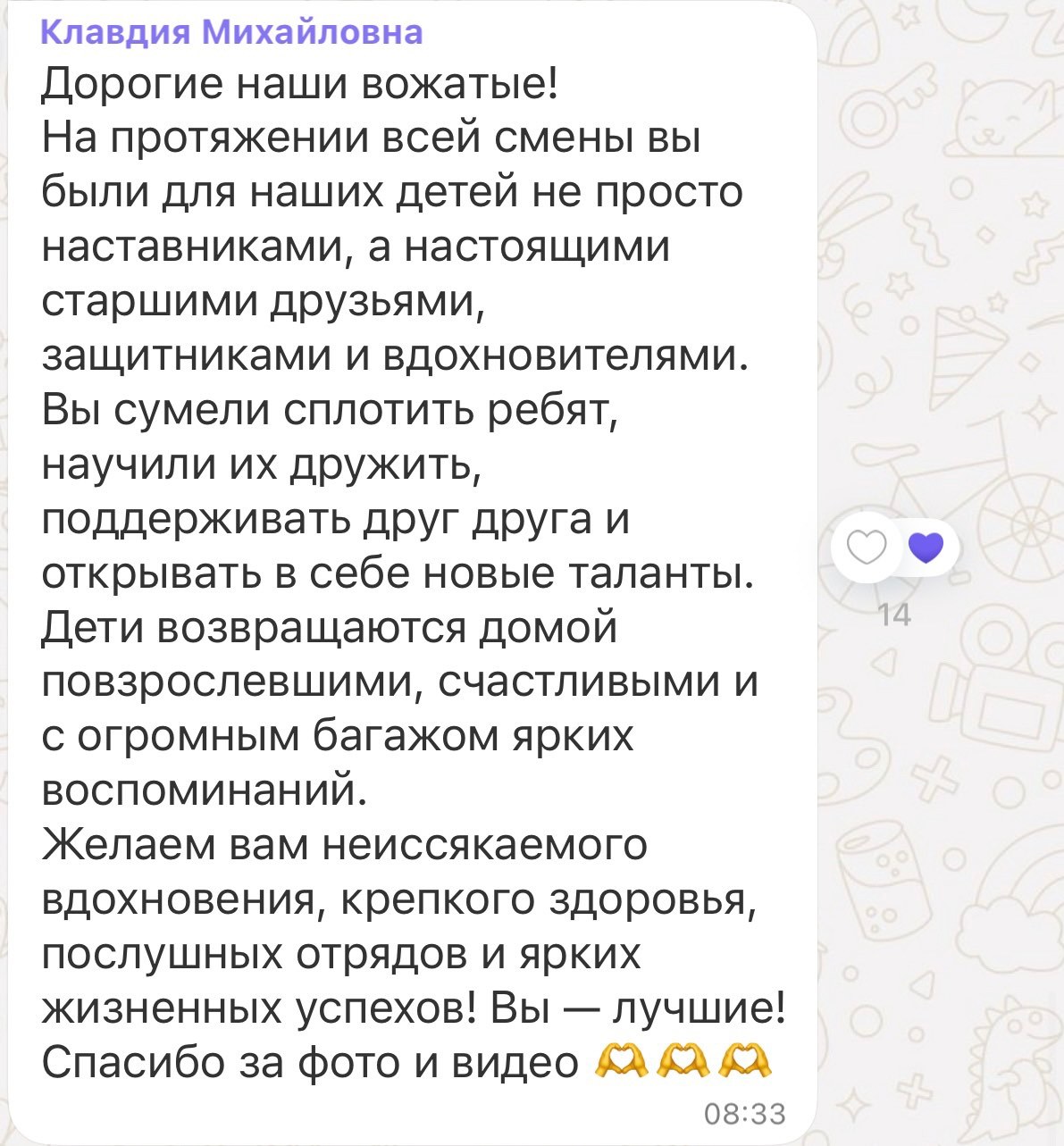The width and height of the screenshot is (1064, 1146).
Task: Tap the purple heart reaction
Action: coord(928,548)
